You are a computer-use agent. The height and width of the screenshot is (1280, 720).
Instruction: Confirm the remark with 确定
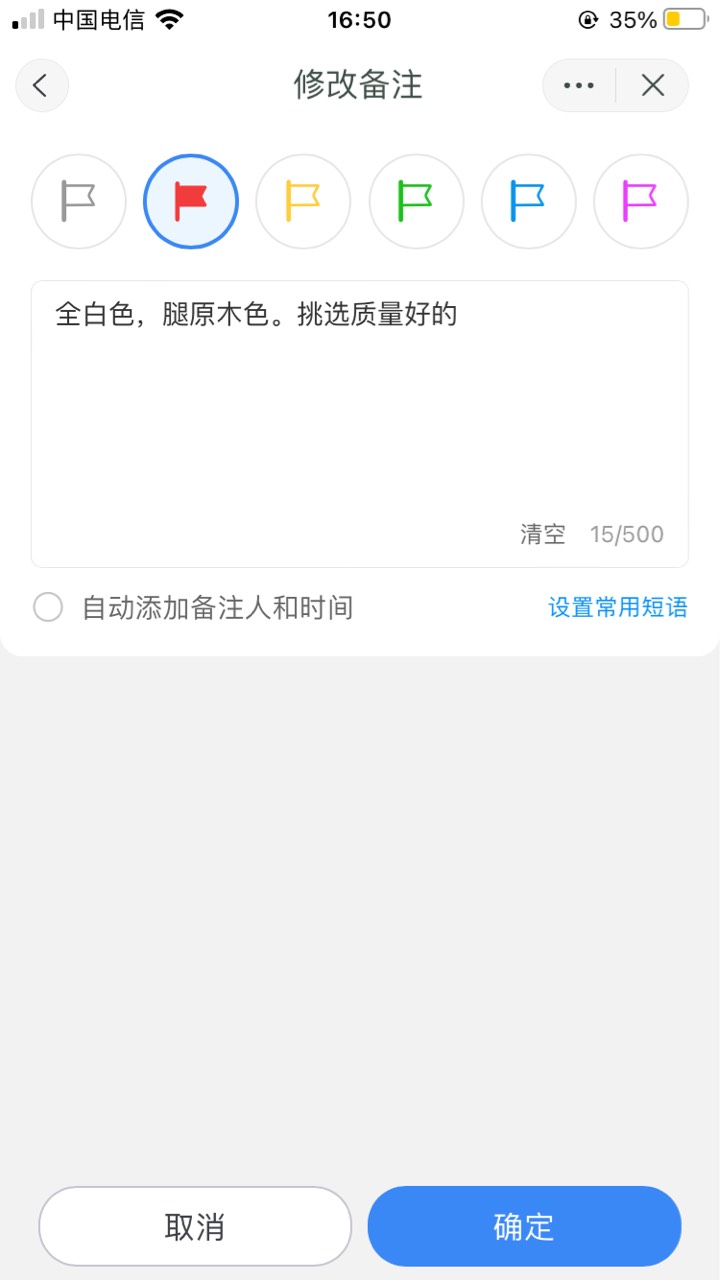pyautogui.click(x=524, y=1227)
